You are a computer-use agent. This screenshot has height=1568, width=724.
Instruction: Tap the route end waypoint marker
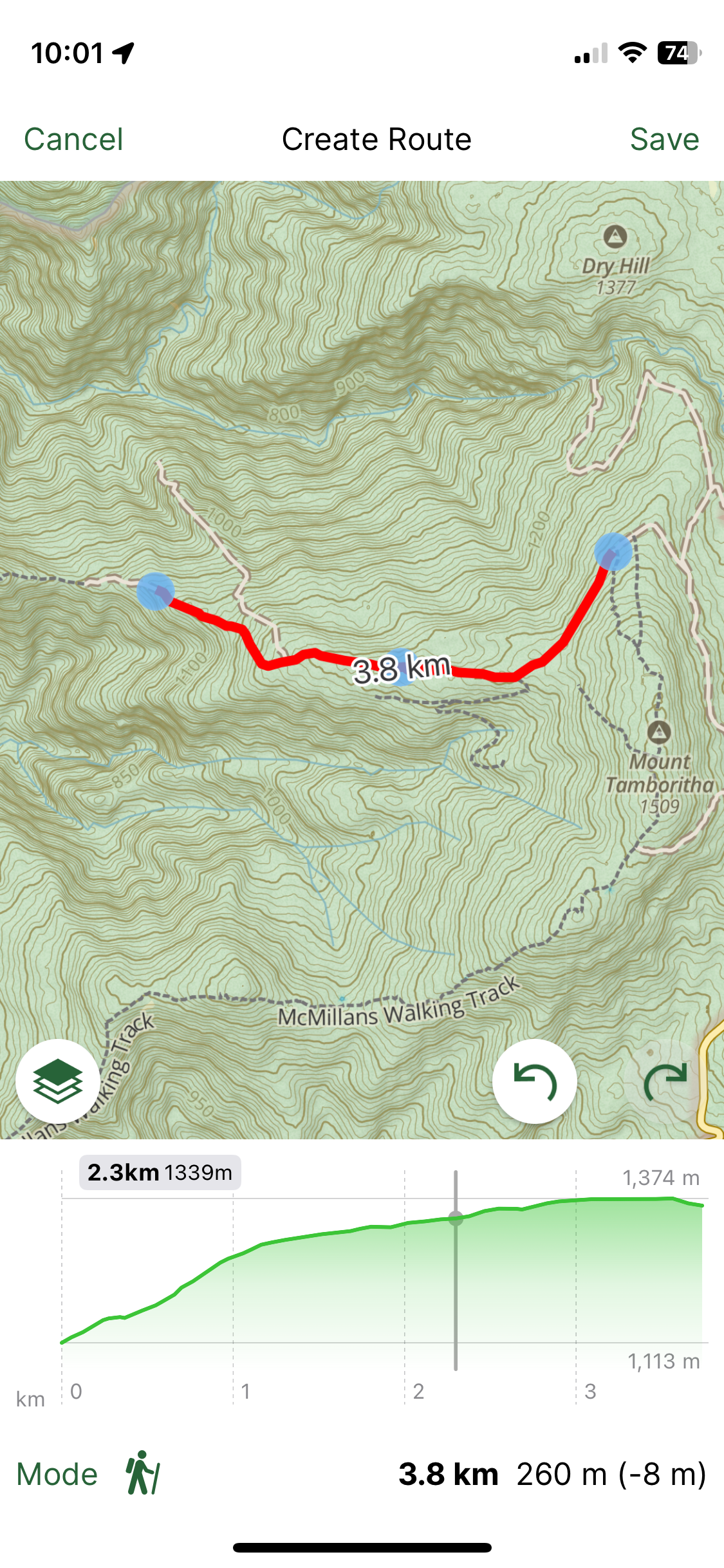click(613, 552)
